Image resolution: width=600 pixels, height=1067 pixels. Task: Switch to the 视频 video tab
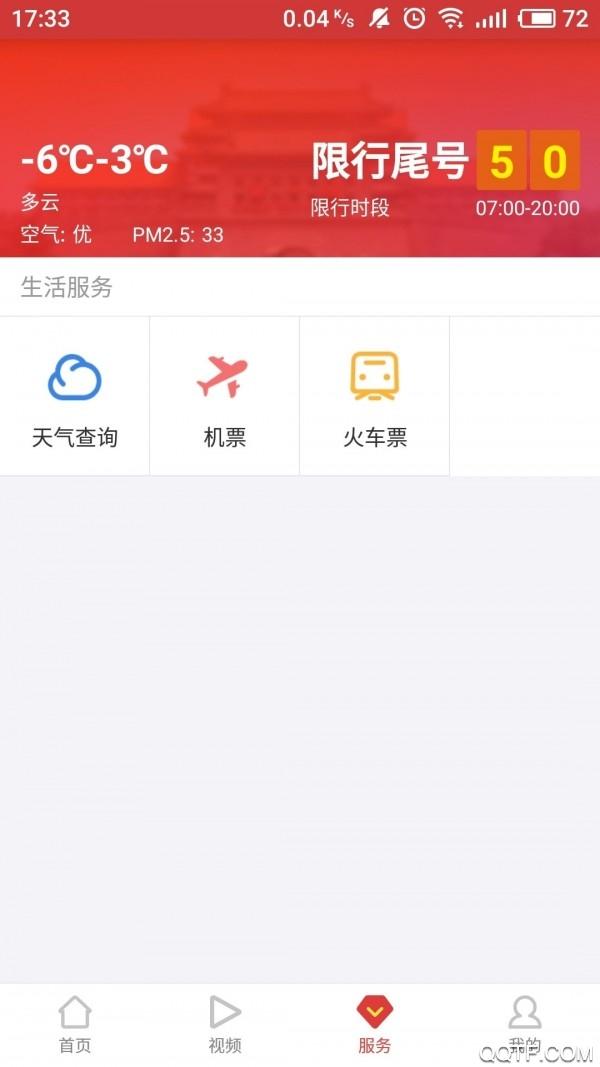[x=224, y=1025]
